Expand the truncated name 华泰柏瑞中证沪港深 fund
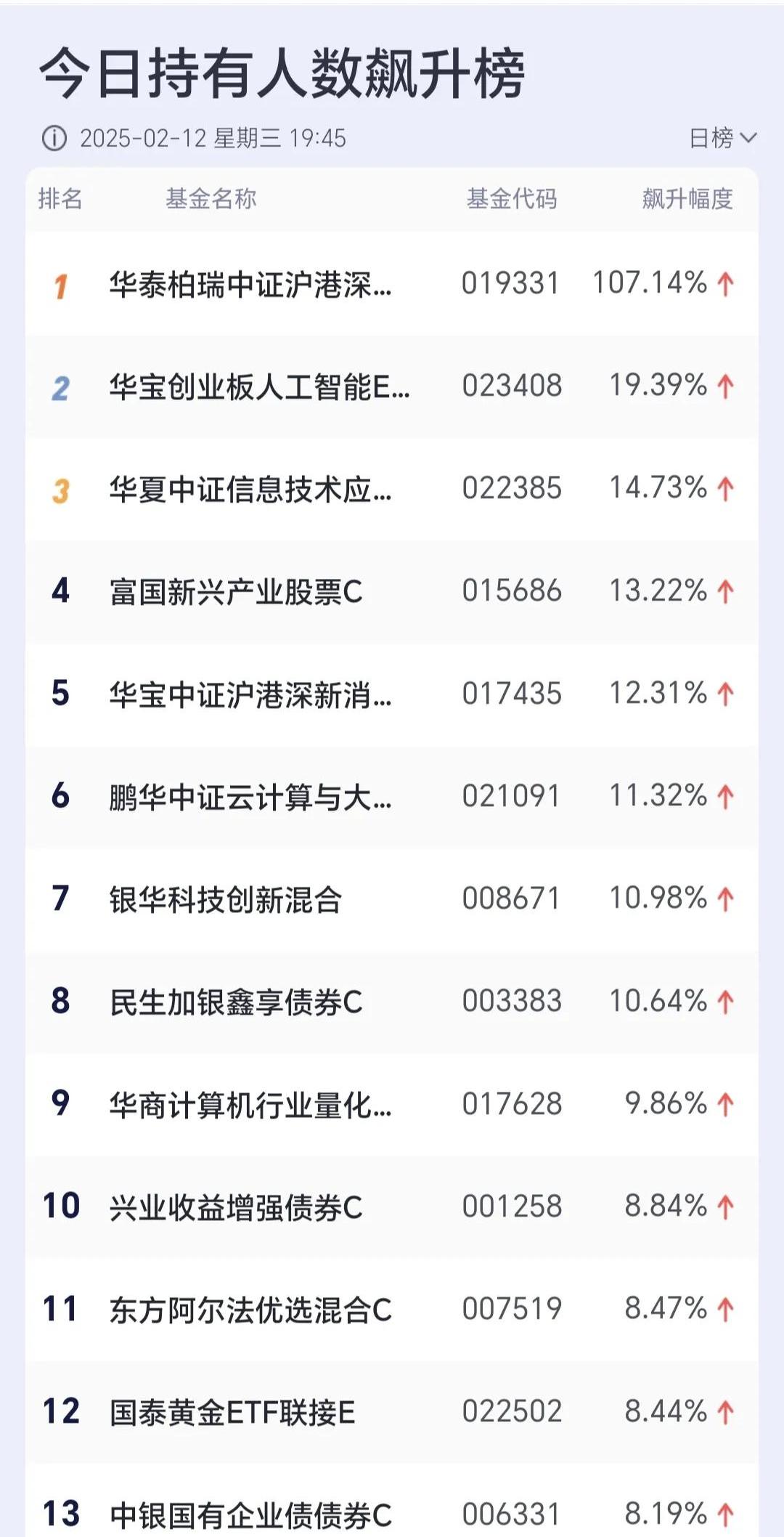This screenshot has height=1537, width=784. click(x=250, y=285)
